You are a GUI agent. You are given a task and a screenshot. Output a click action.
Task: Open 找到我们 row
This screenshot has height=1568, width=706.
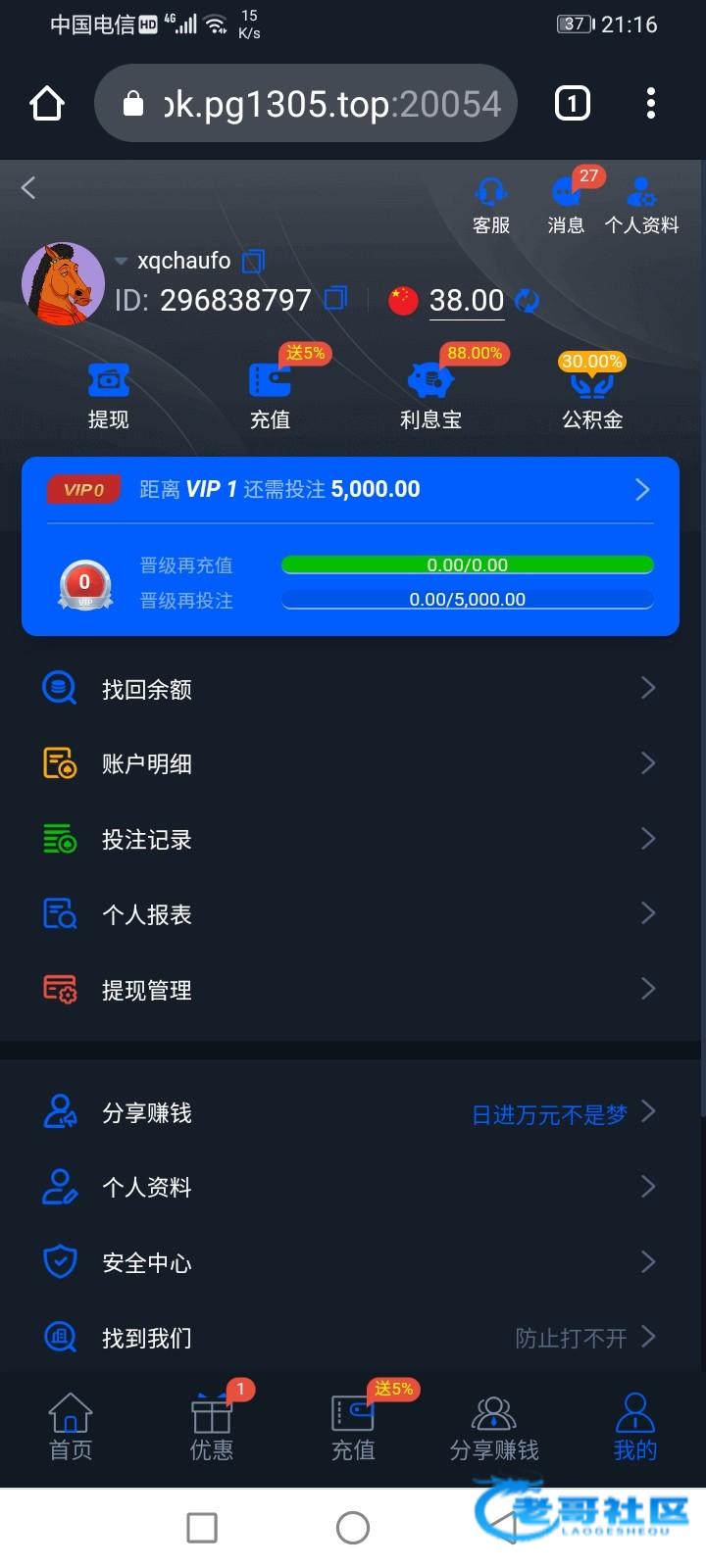[x=350, y=1338]
